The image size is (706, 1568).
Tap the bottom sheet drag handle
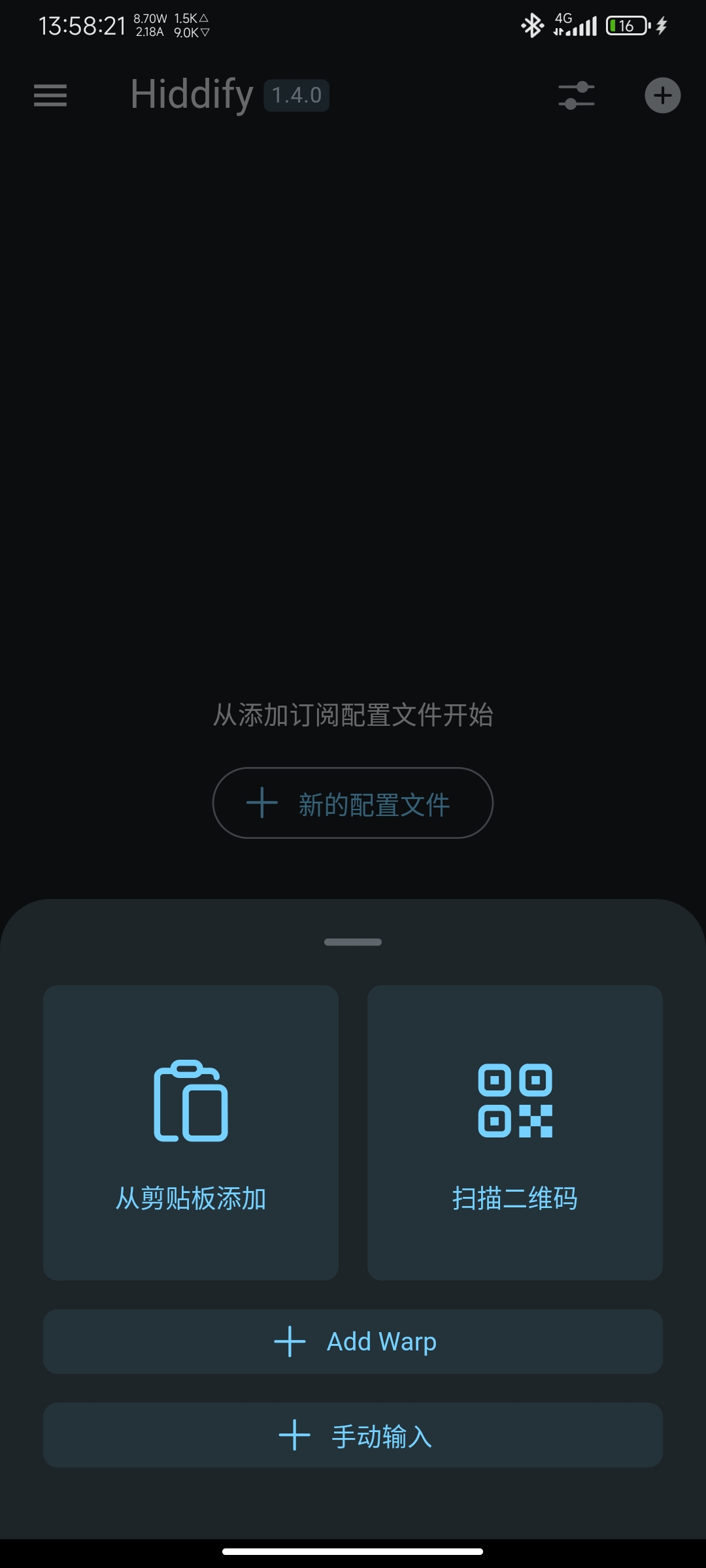click(353, 941)
